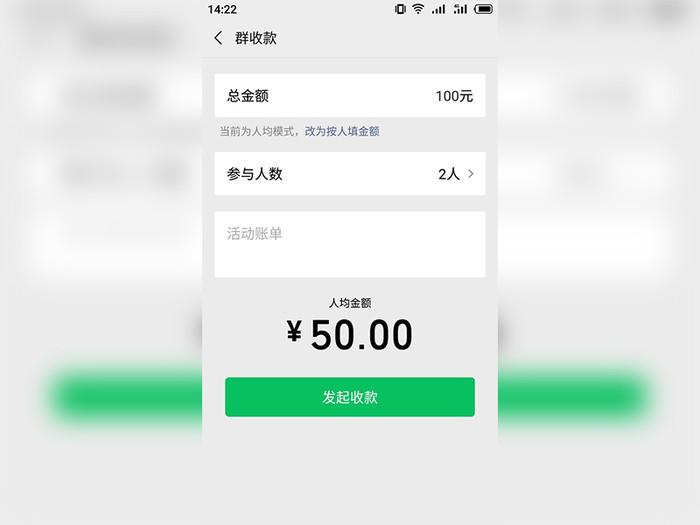Go back from 群收款 screen
The width and height of the screenshot is (700, 525).
[219, 38]
